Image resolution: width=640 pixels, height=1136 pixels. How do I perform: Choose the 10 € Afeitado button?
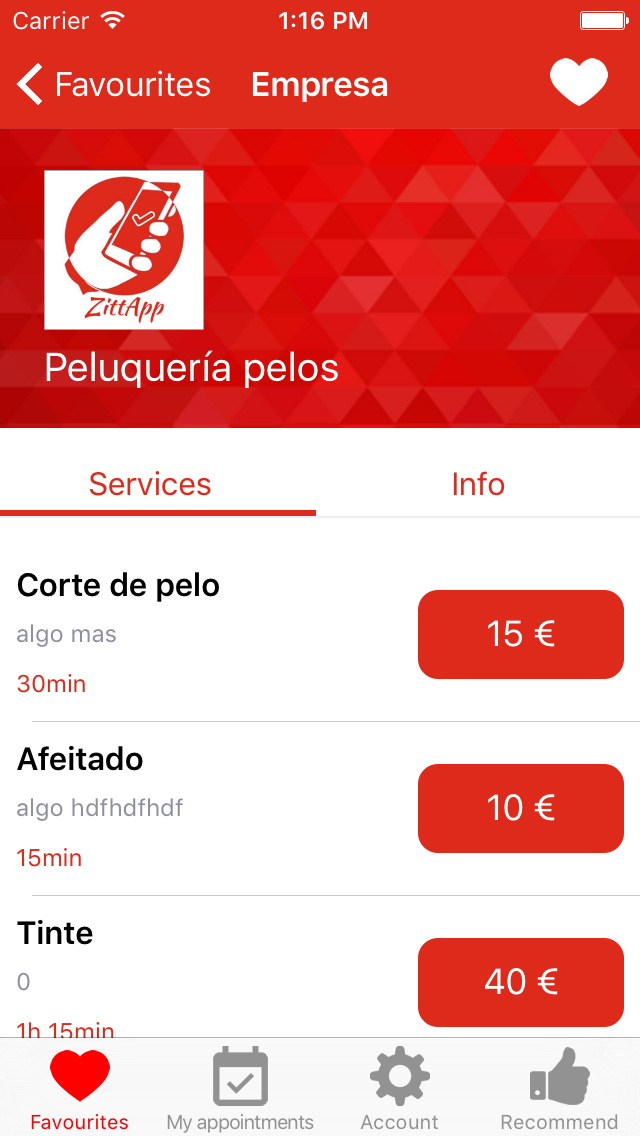tap(520, 808)
